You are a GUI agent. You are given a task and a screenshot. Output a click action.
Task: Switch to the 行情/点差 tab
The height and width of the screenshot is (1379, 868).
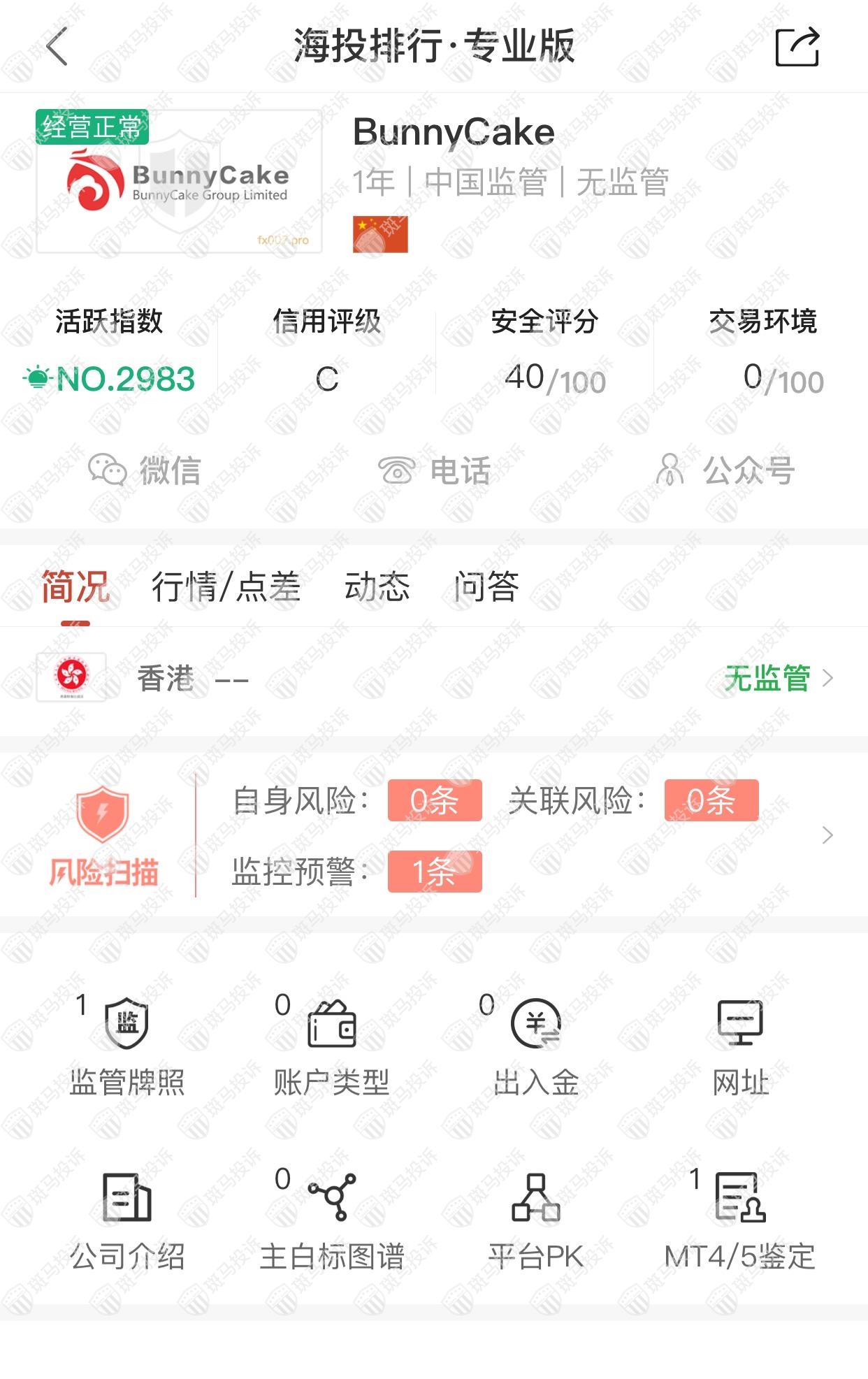tap(226, 586)
